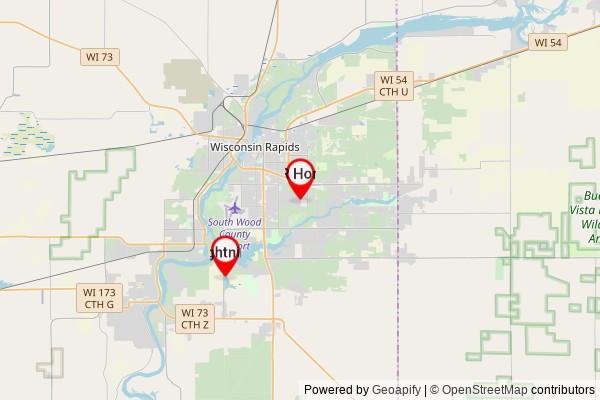Open the Geoapify attribution link

point(395,390)
